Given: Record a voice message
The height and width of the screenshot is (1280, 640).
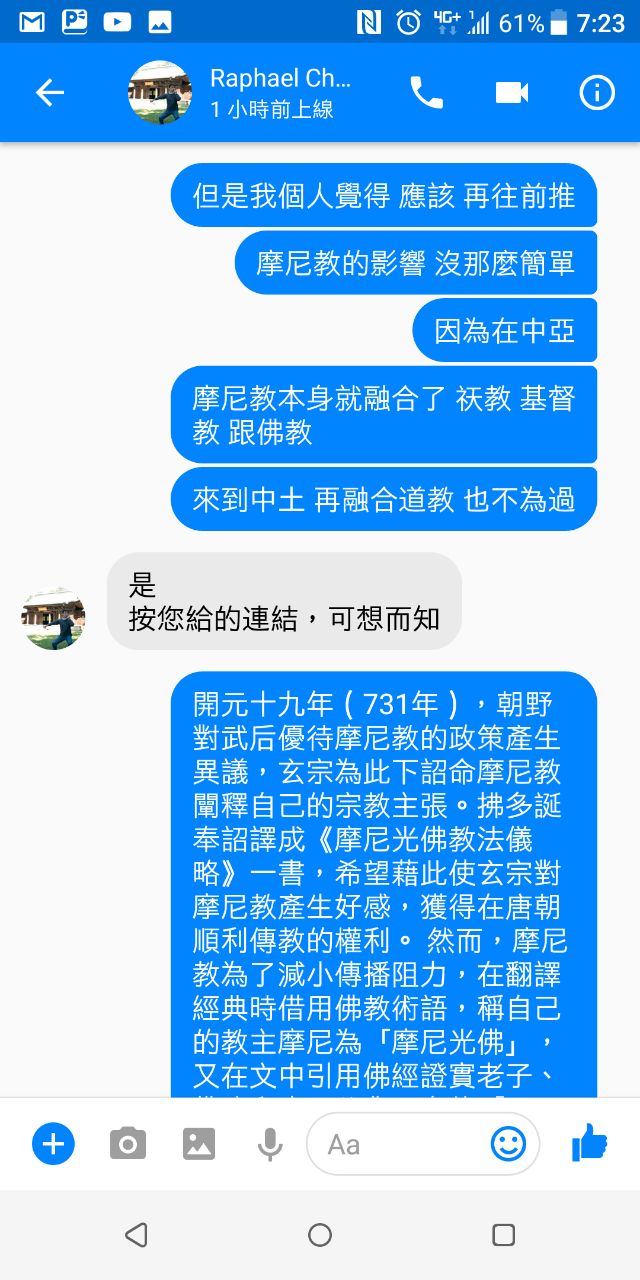Looking at the screenshot, I should coord(269,1143).
